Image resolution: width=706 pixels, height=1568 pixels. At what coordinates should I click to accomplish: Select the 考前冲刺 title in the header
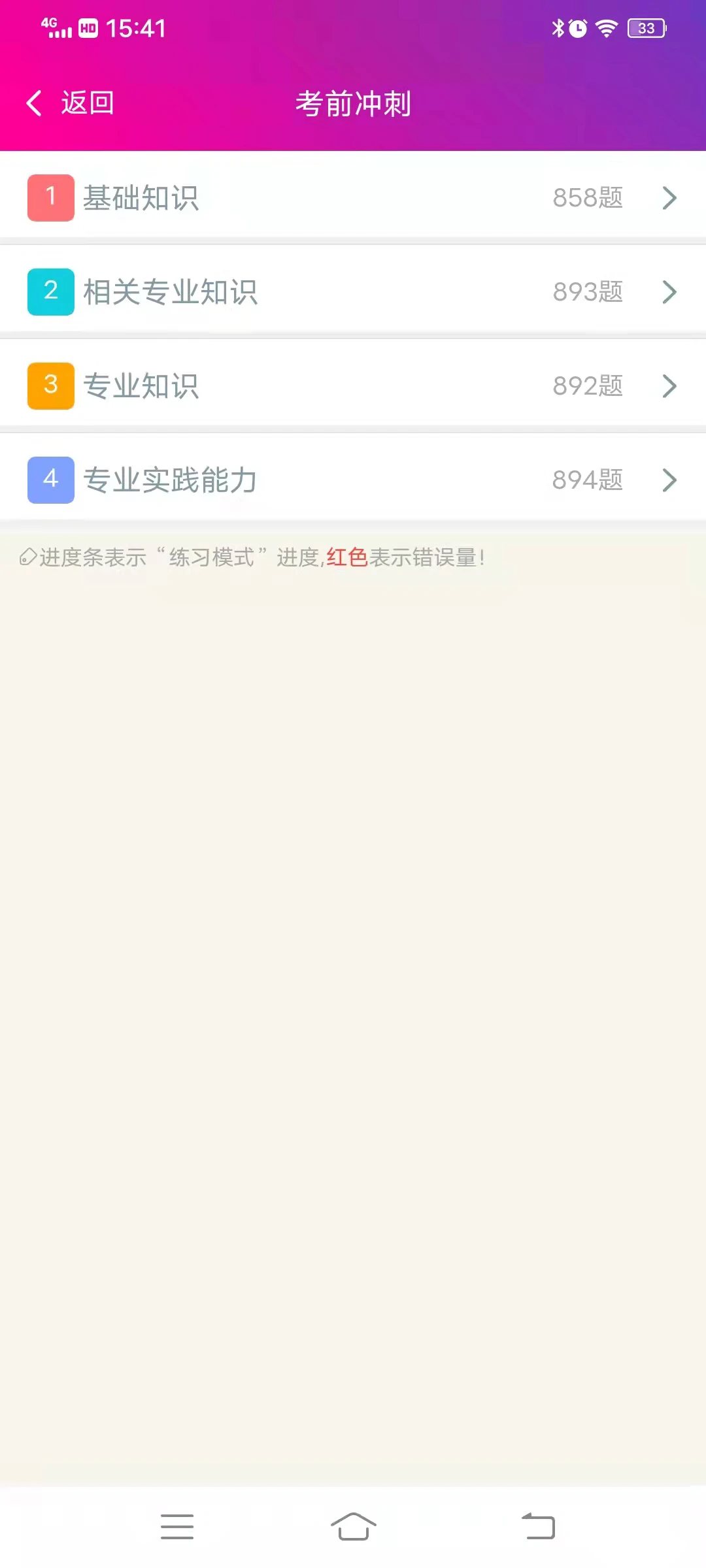coord(353,103)
